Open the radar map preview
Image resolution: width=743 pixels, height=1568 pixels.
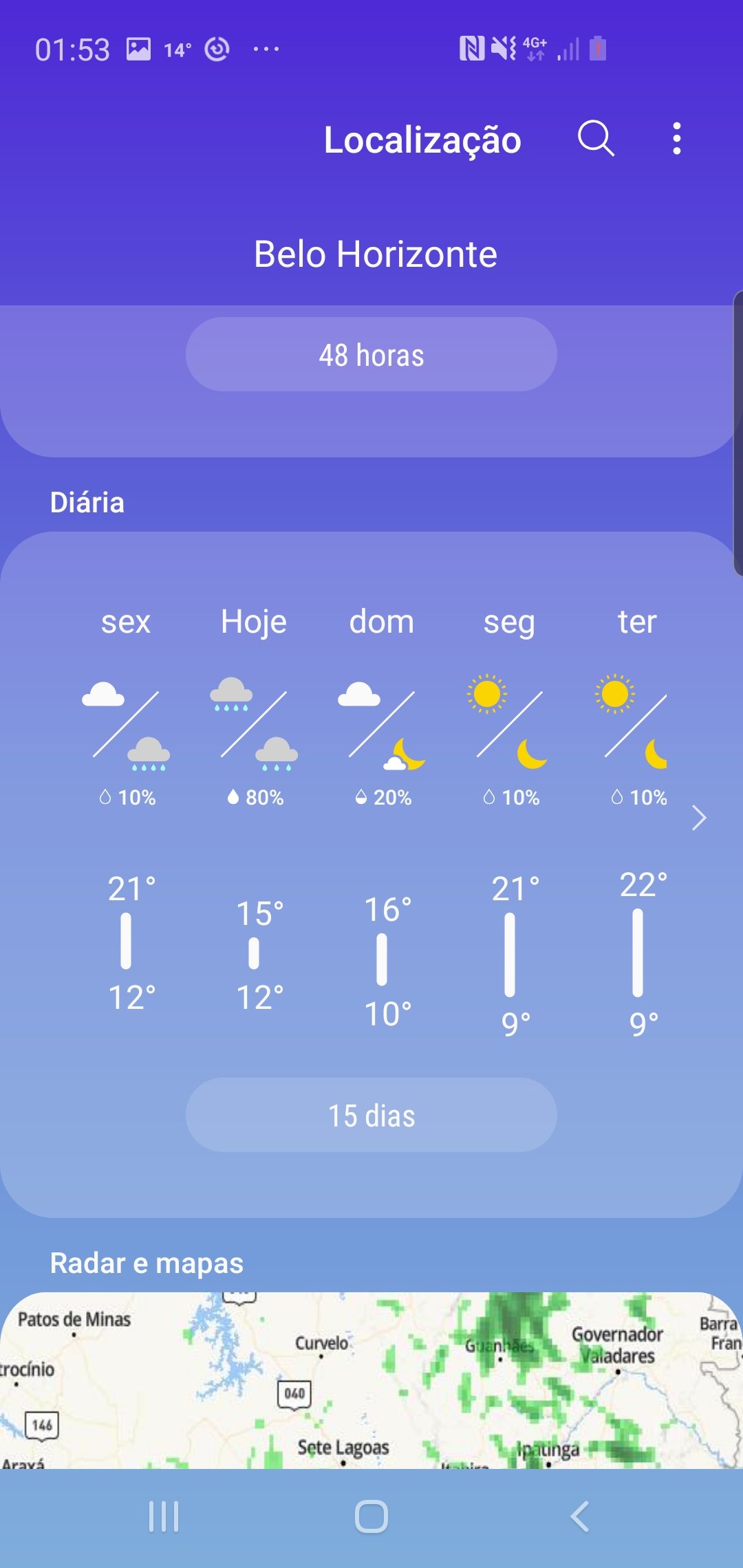click(371, 1381)
